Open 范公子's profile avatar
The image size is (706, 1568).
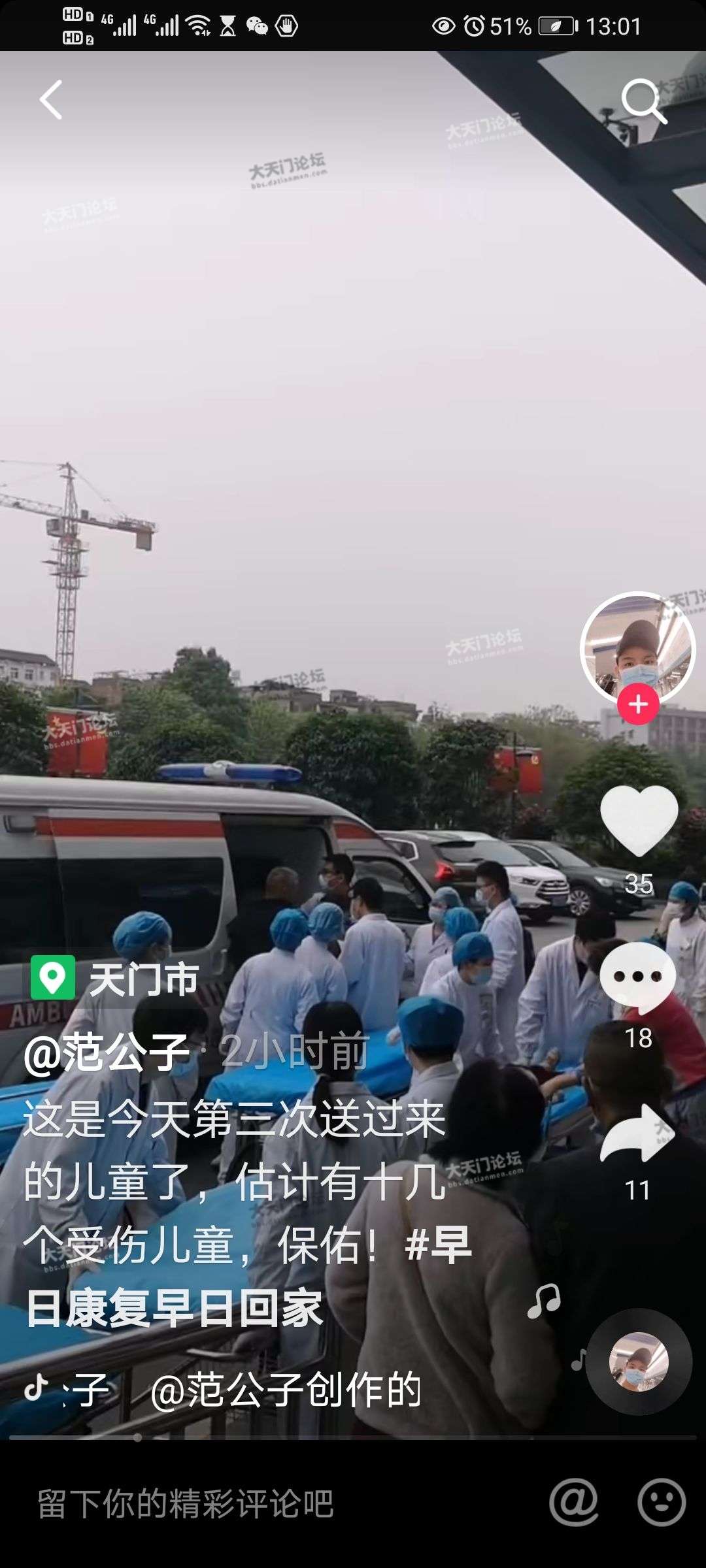637,649
